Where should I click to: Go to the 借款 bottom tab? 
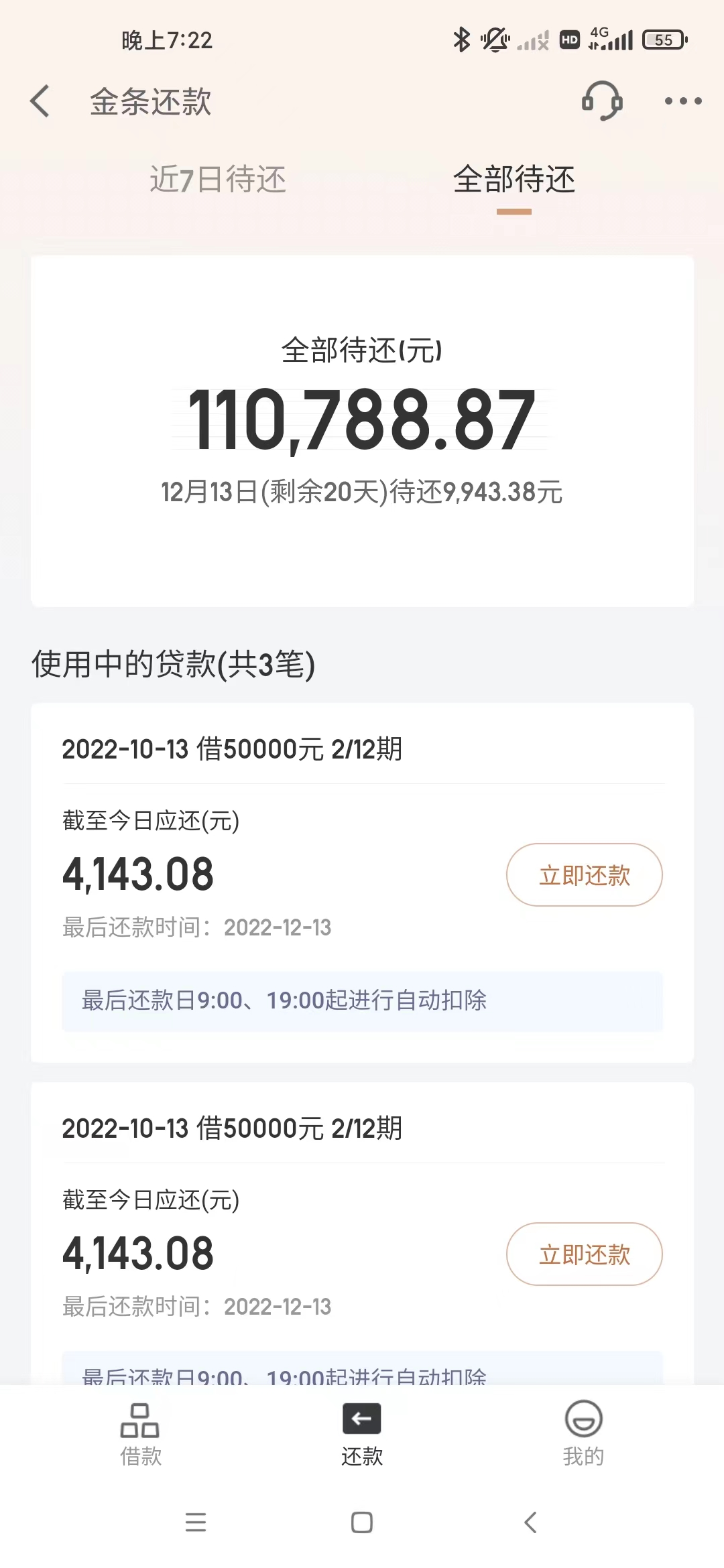pos(140,1433)
